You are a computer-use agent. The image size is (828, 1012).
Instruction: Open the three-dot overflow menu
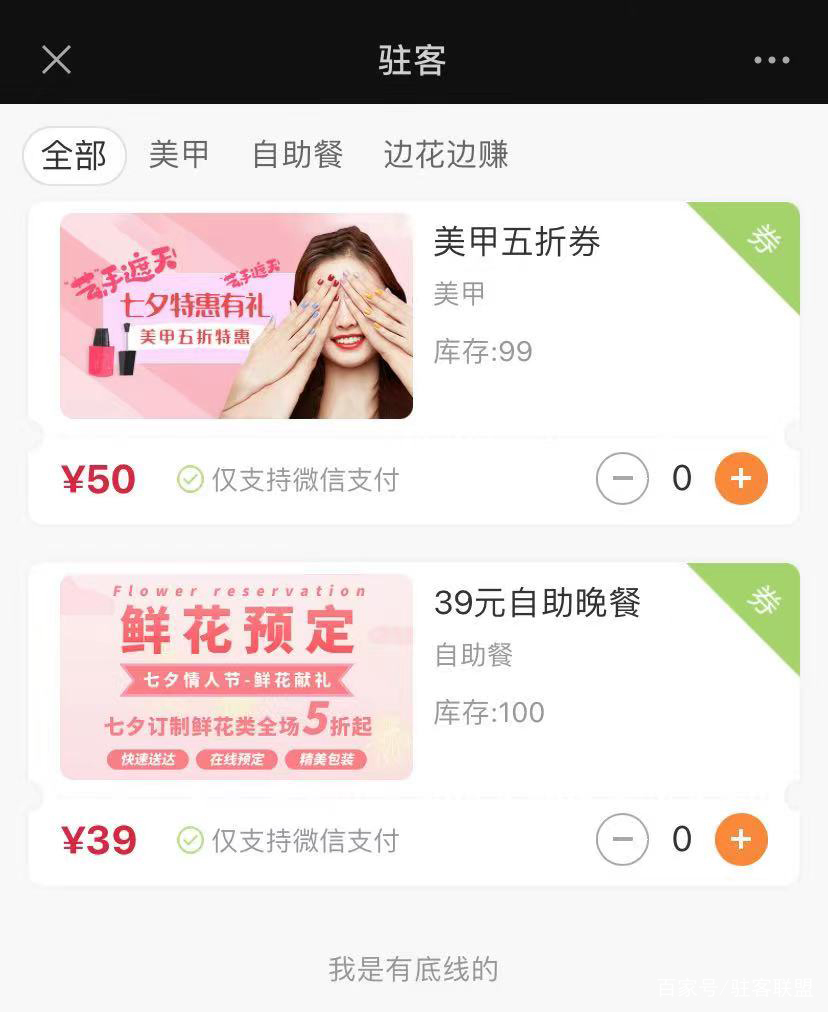[x=771, y=60]
